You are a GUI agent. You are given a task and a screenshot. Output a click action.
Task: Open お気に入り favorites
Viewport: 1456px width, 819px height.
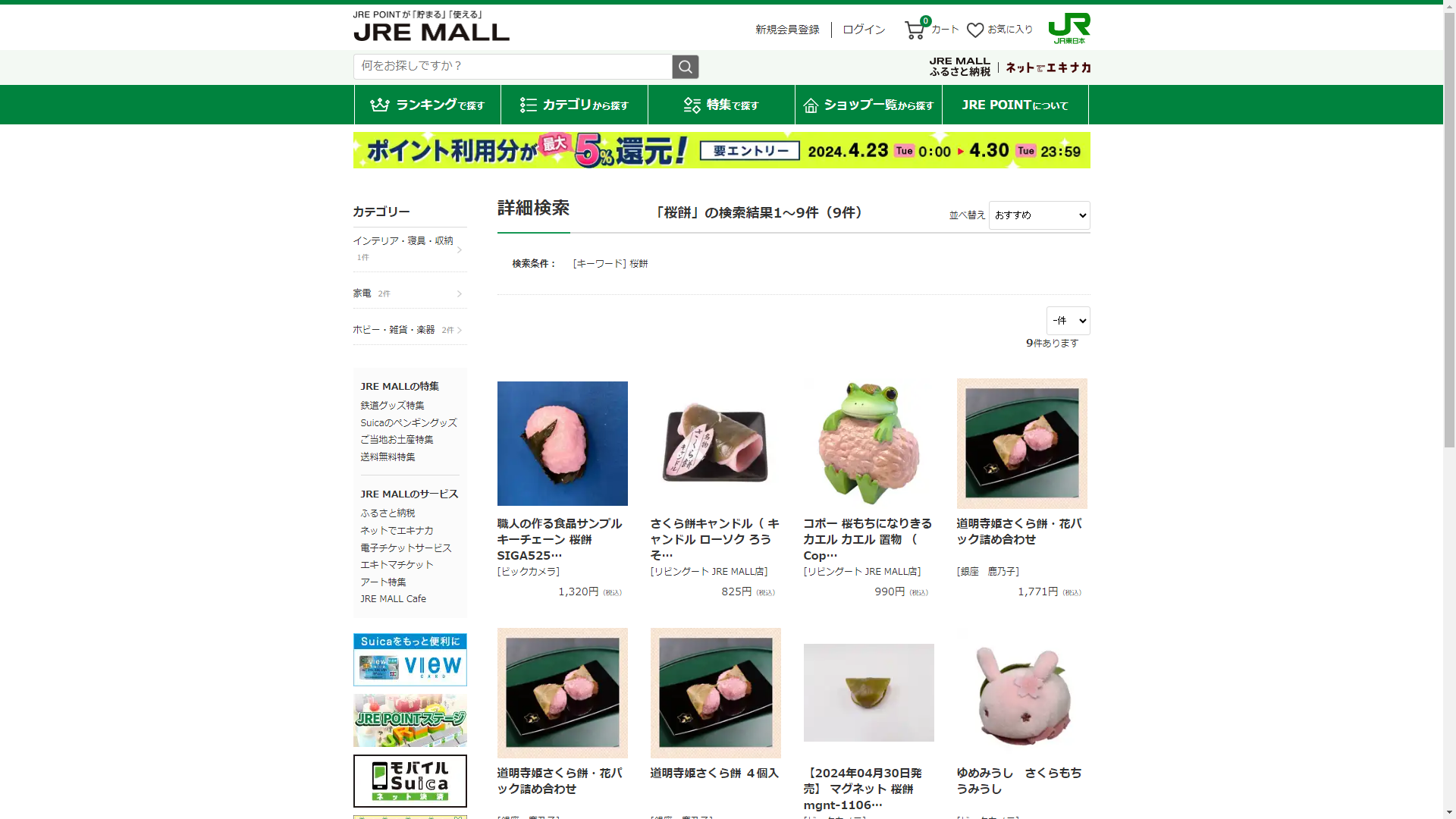(1000, 30)
